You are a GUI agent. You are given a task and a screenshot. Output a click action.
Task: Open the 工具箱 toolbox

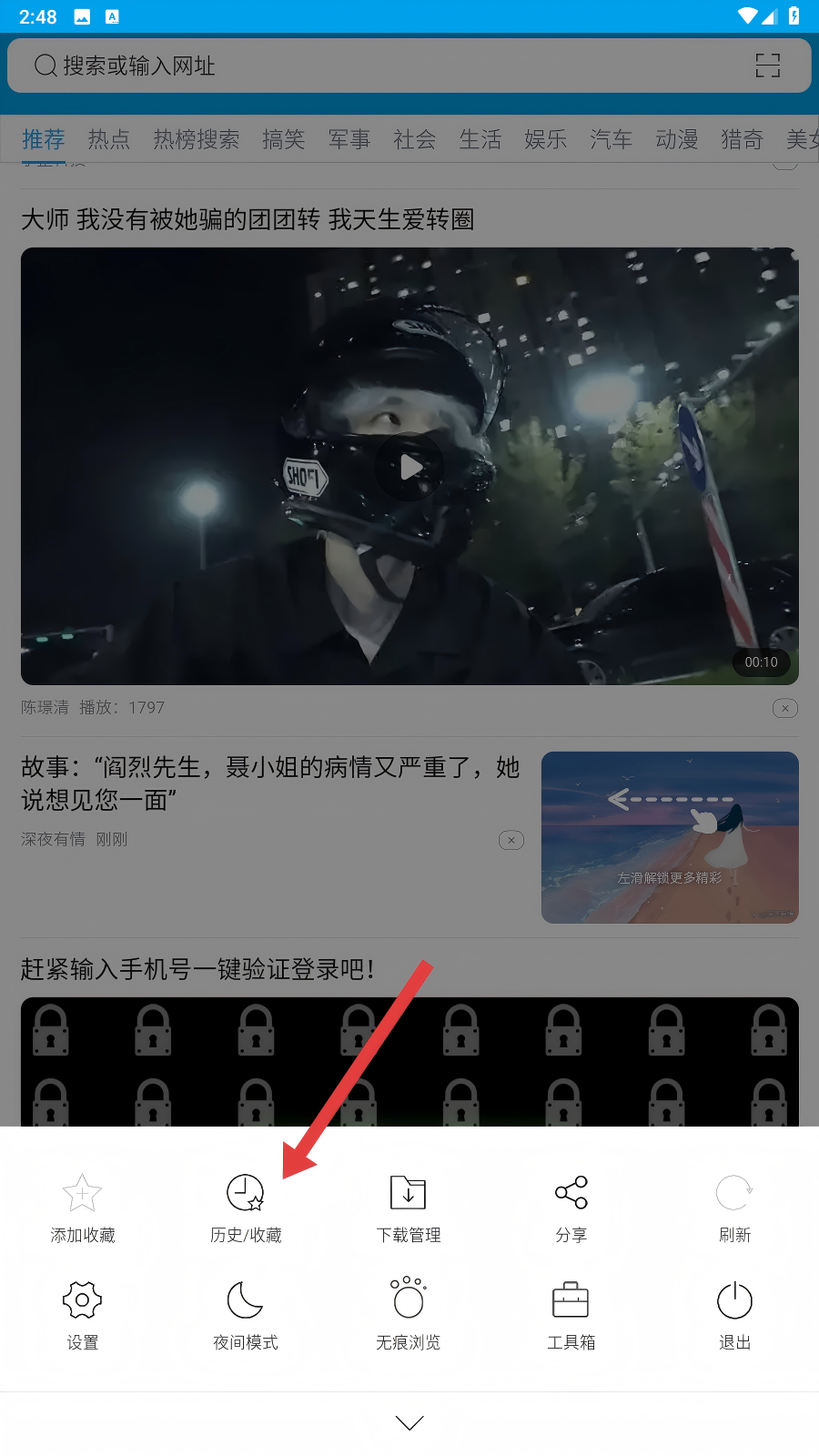click(x=571, y=1315)
